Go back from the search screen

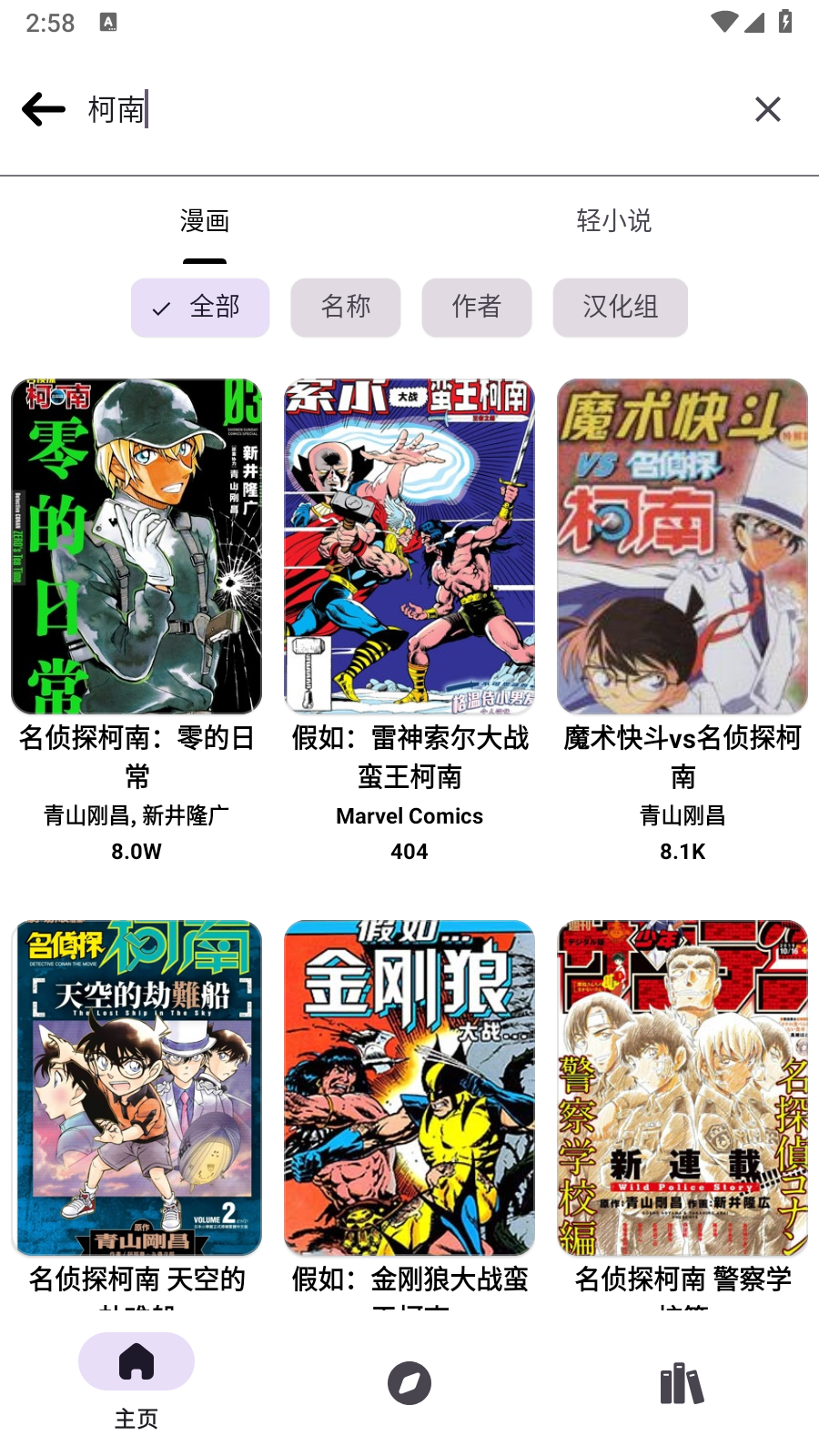44,109
